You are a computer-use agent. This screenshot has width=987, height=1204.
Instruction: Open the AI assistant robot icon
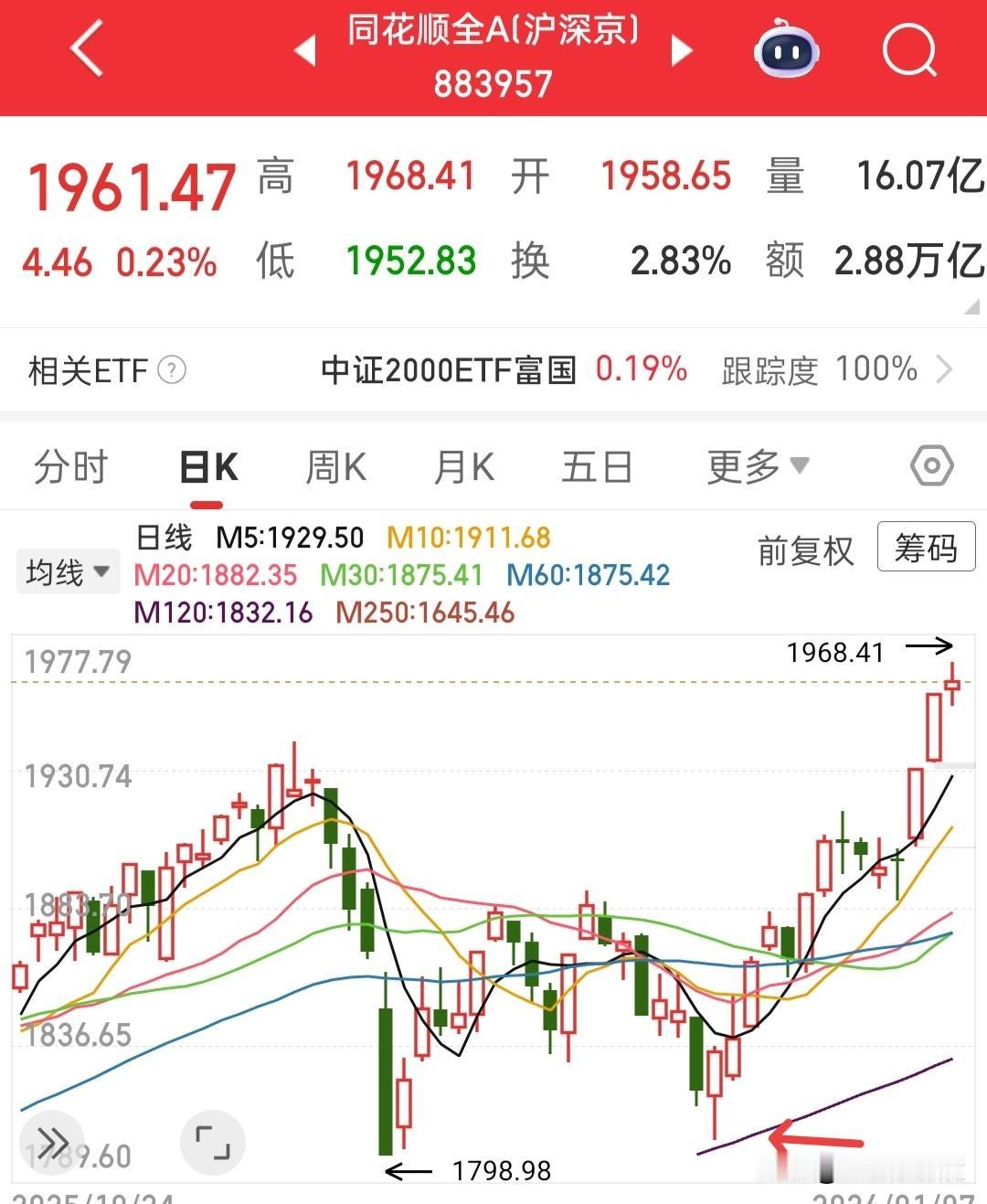(788, 52)
